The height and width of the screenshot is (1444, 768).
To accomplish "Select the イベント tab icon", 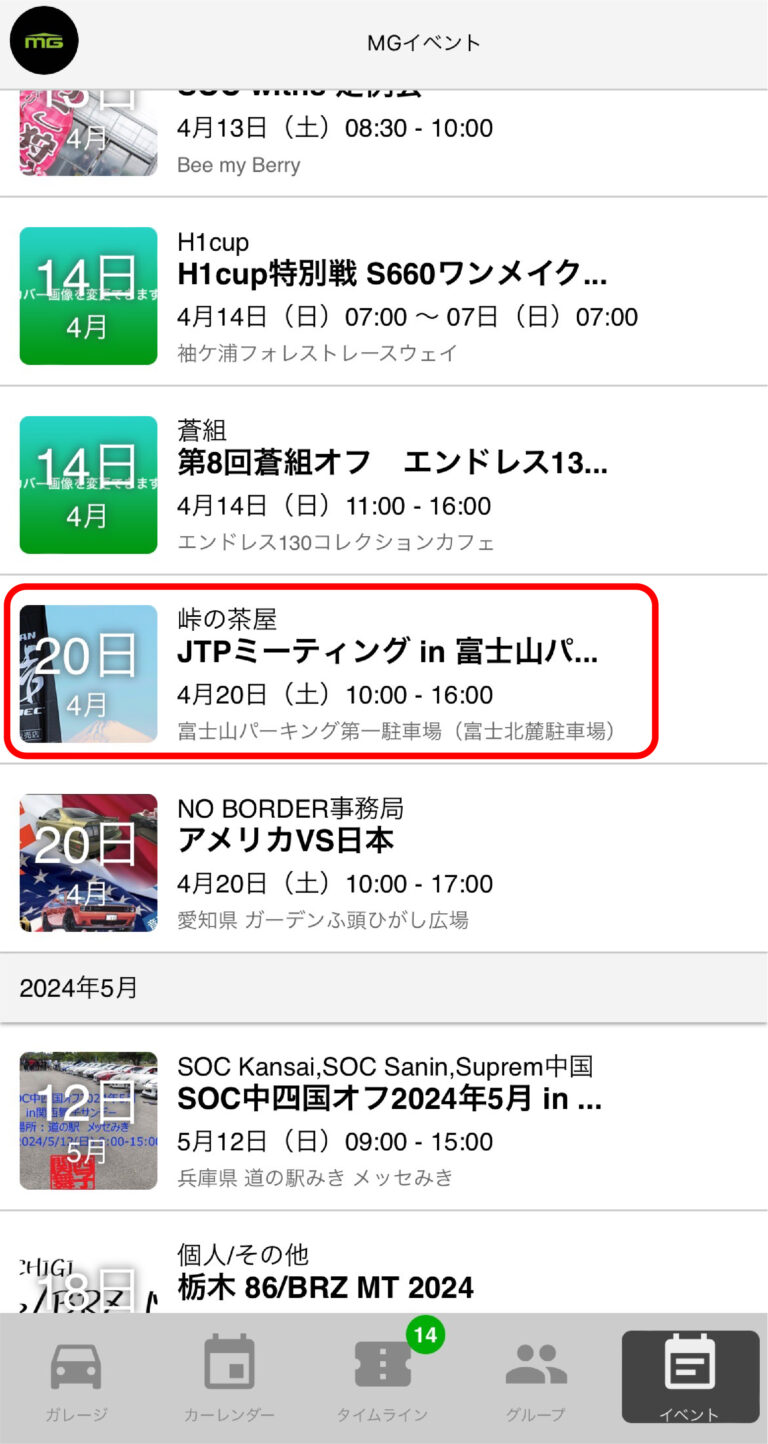I will point(691,1375).
